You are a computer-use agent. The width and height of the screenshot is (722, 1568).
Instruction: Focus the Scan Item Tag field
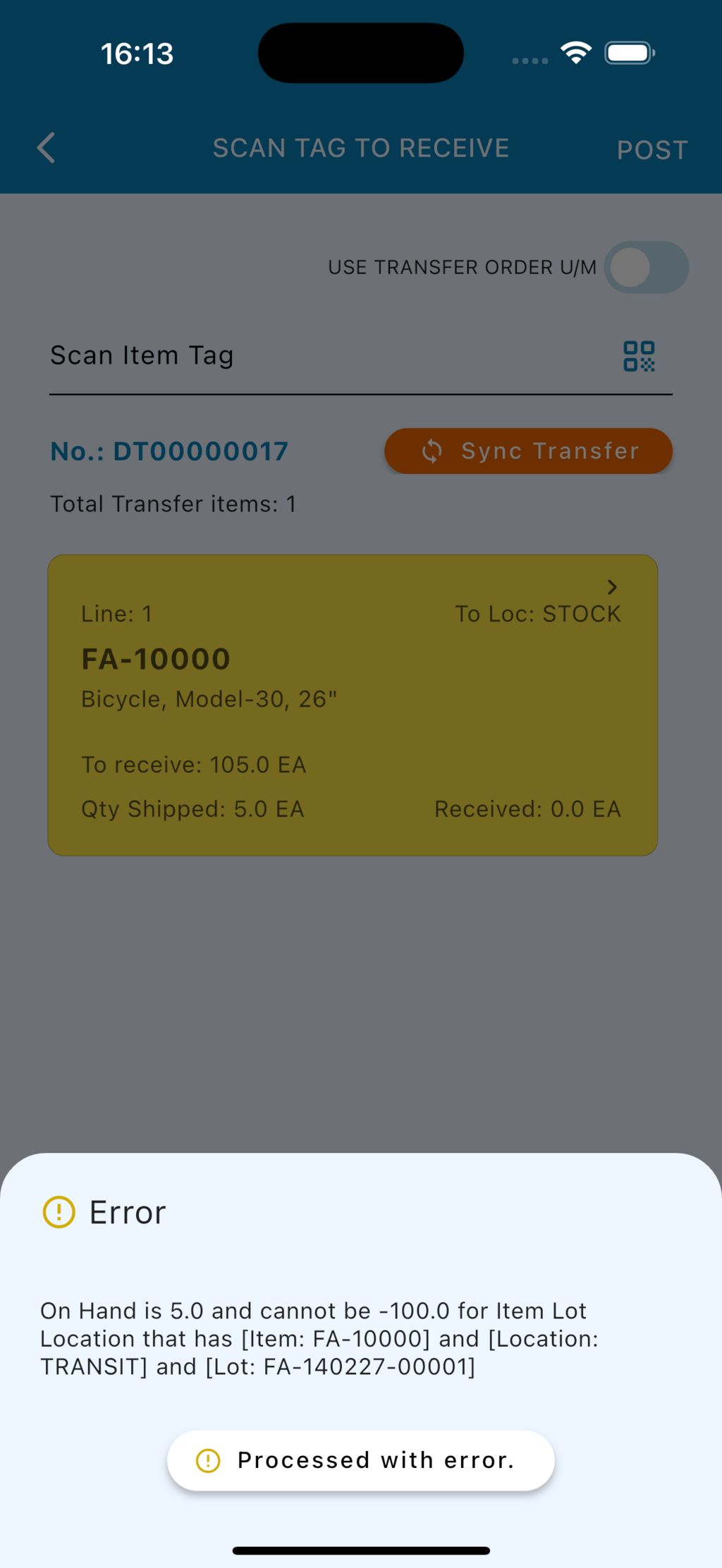[324, 356]
